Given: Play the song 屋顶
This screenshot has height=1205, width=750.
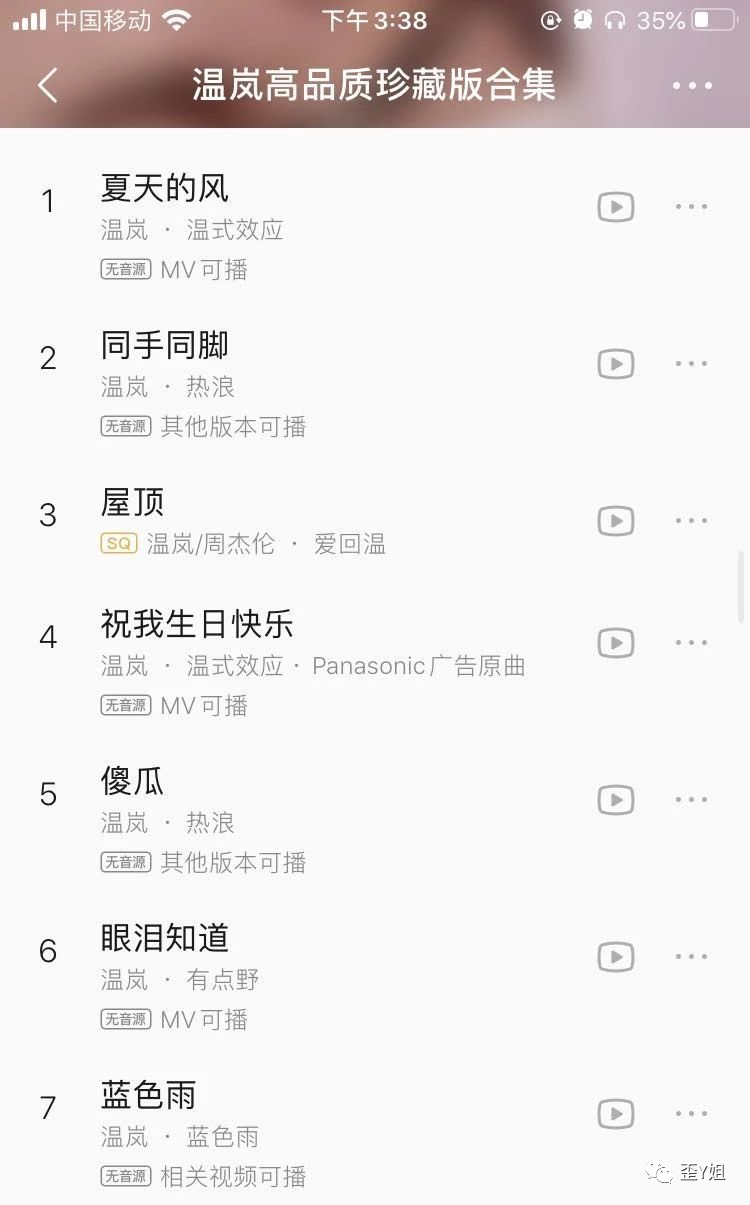Looking at the screenshot, I should coord(133,502).
